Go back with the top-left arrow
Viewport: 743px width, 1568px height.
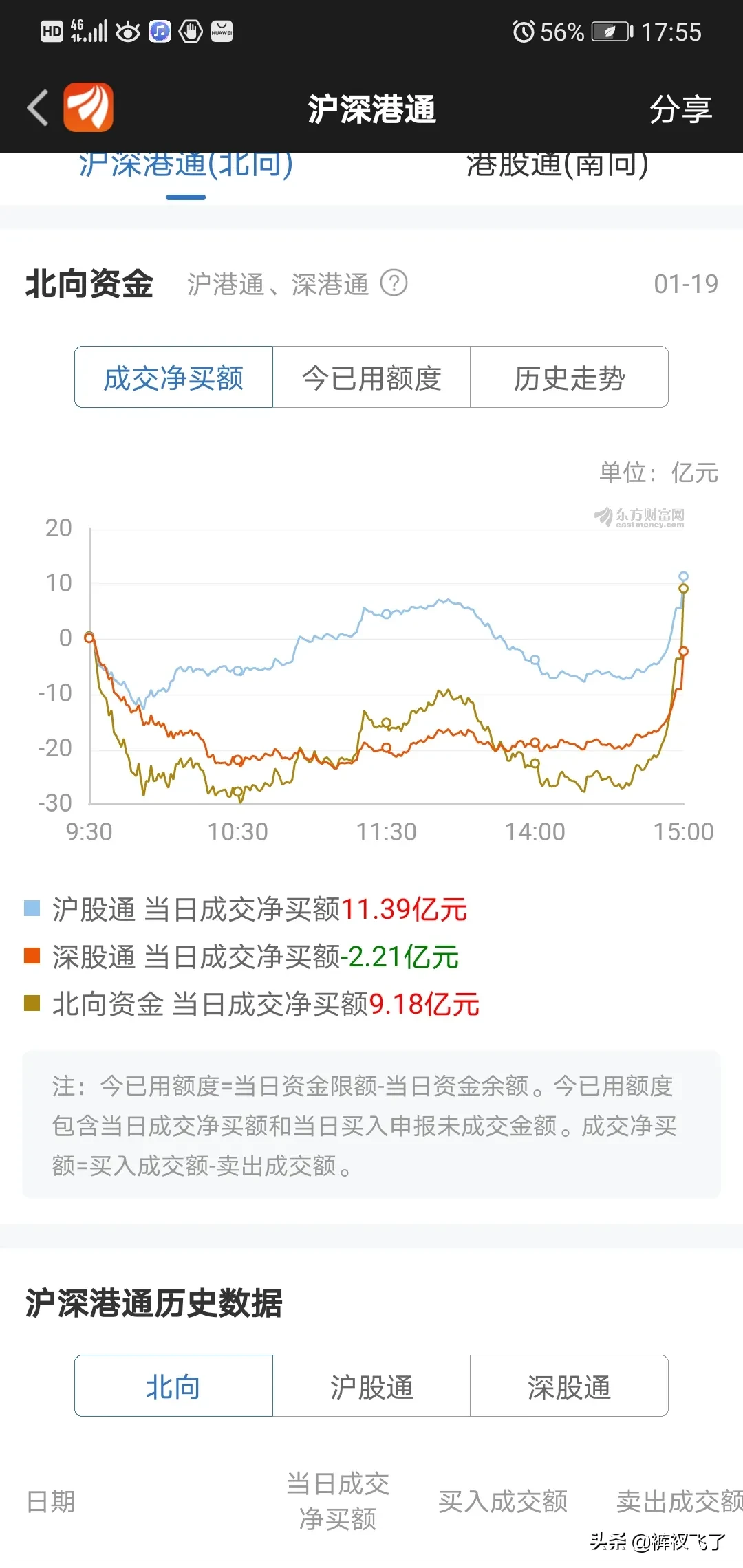(x=38, y=109)
